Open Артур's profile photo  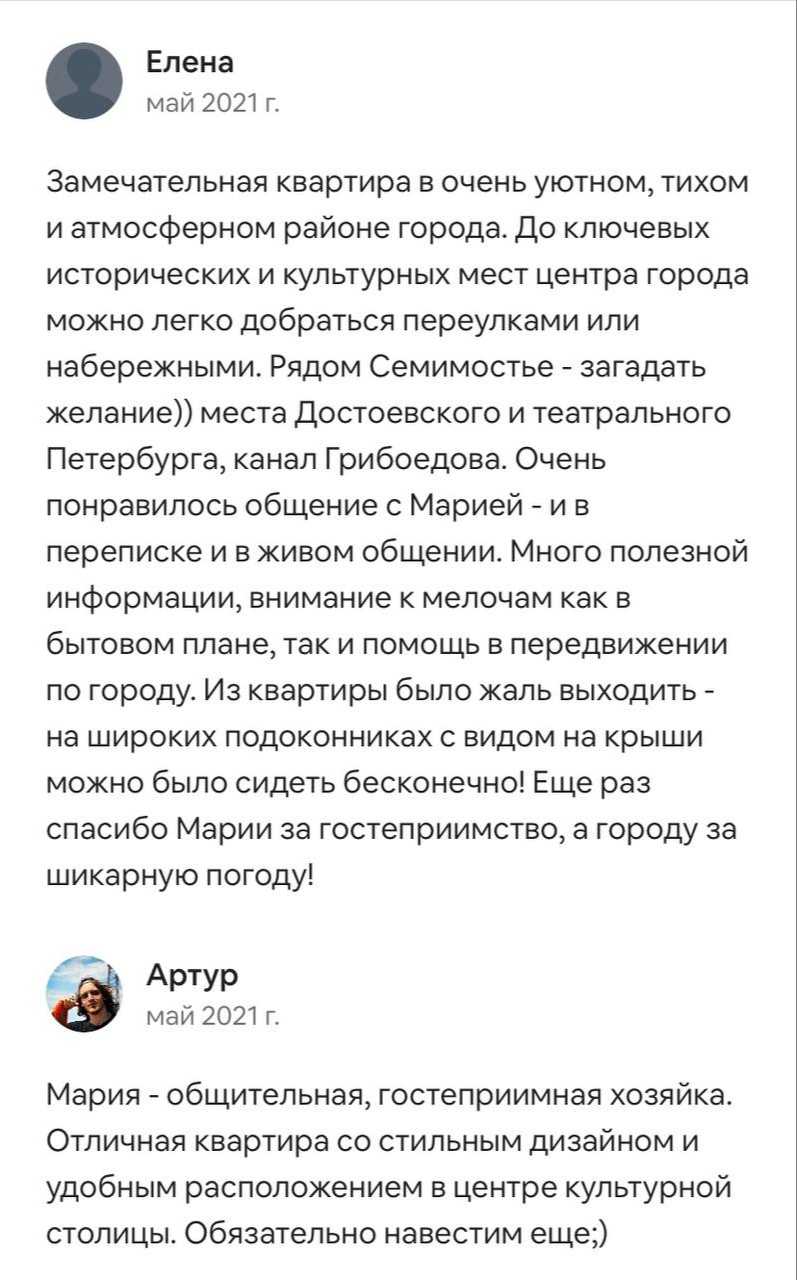(85, 993)
